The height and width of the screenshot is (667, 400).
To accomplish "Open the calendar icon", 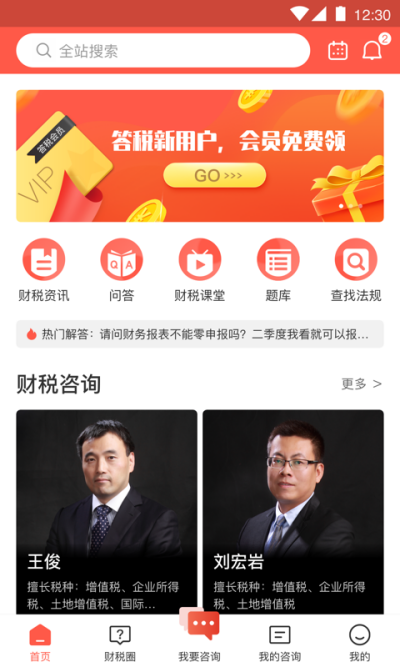I will [338, 51].
